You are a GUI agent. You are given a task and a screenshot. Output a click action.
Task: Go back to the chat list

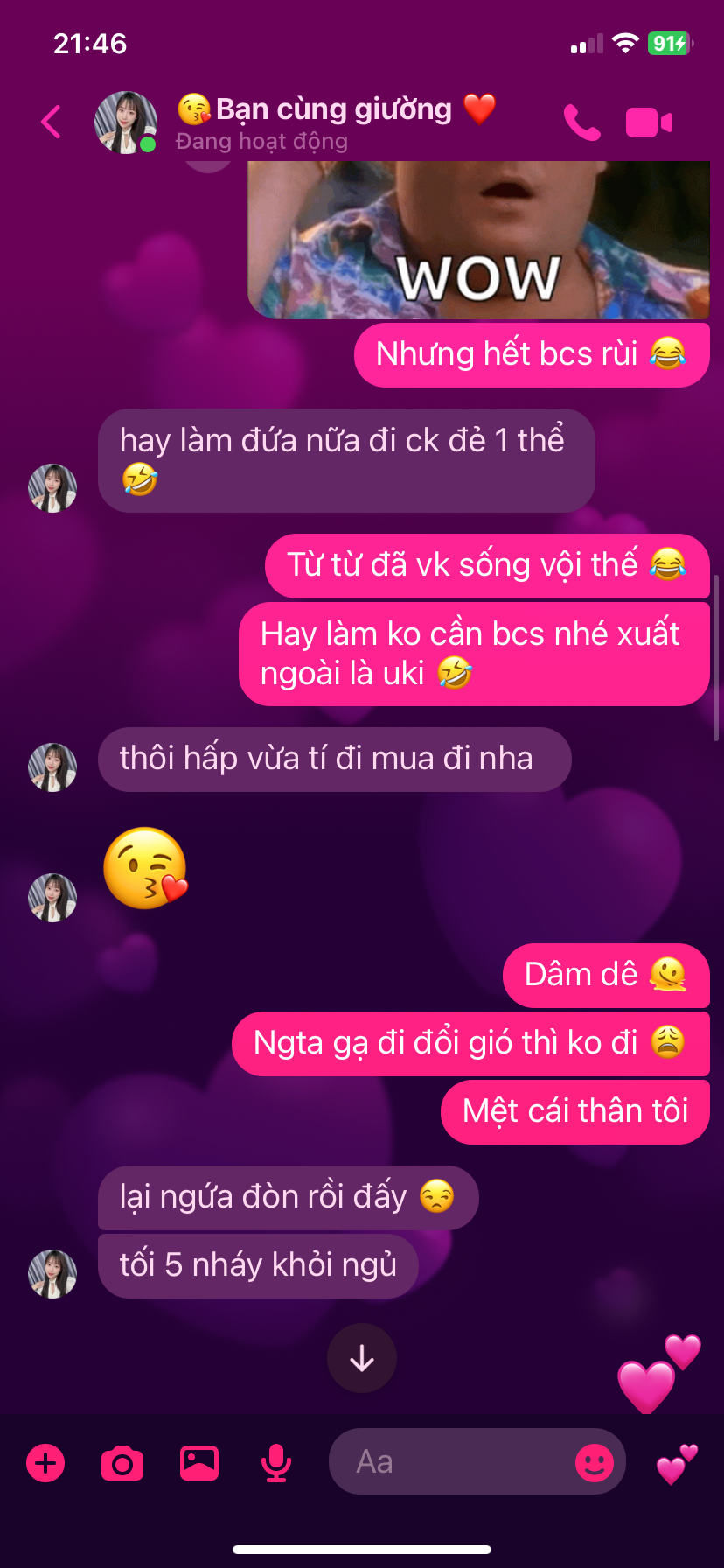[51, 122]
